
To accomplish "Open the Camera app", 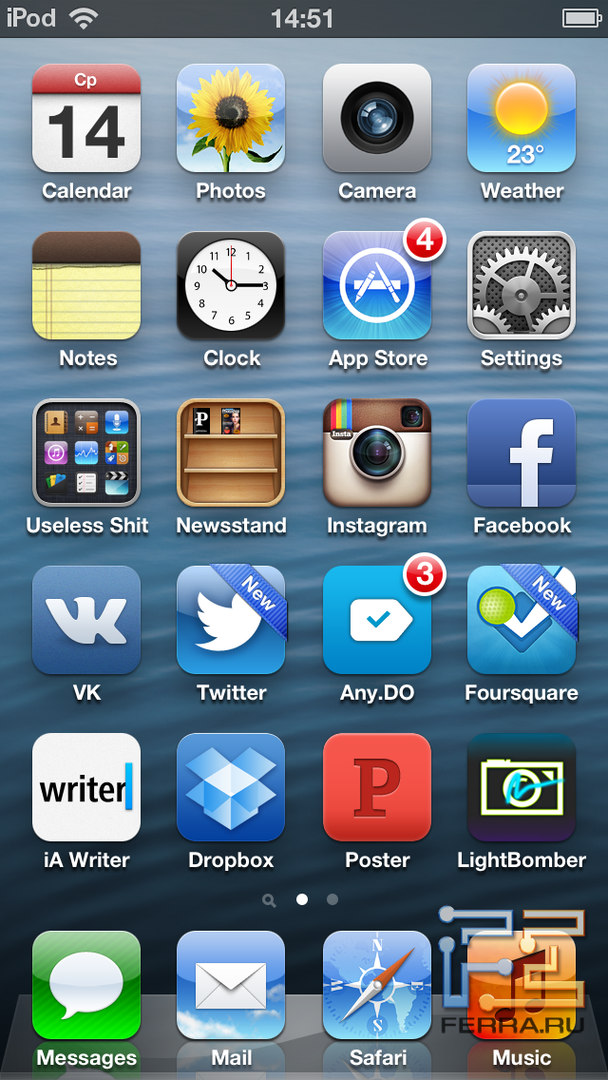I will click(x=377, y=119).
